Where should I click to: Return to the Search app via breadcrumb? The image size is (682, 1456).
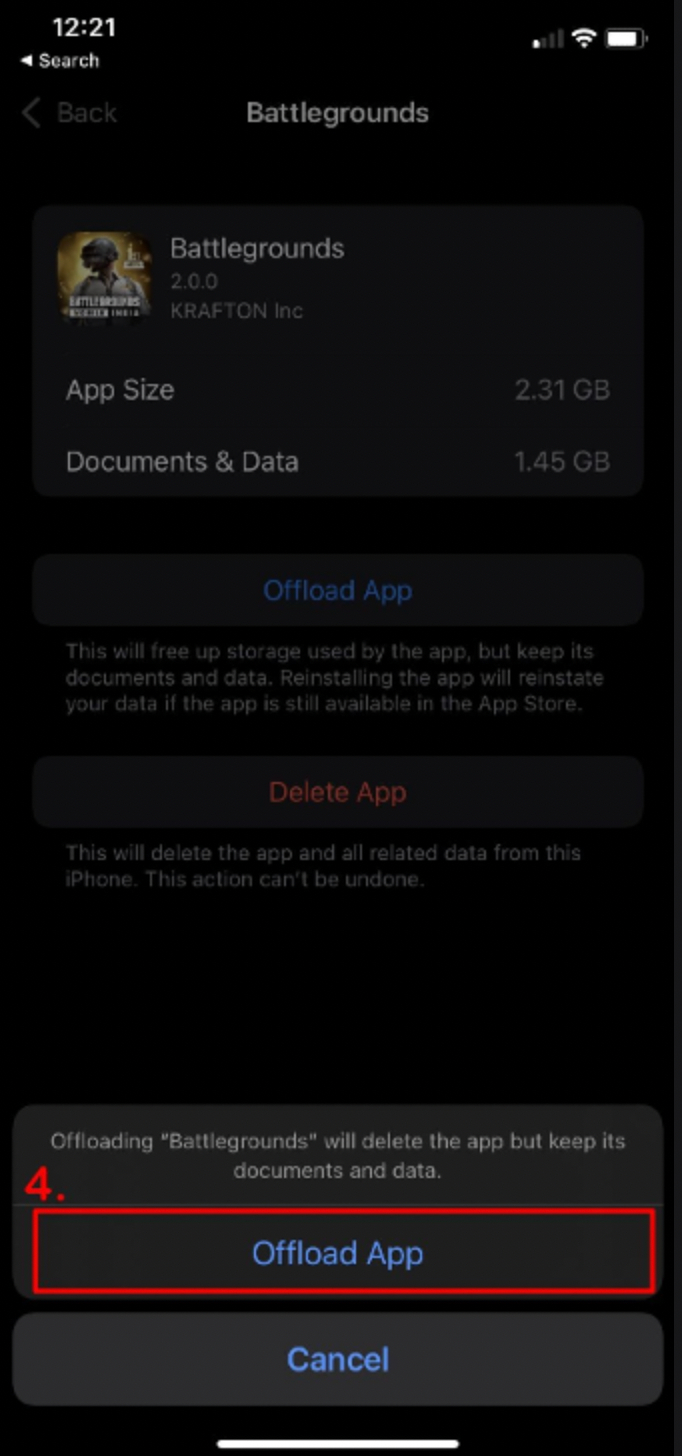(x=61, y=61)
